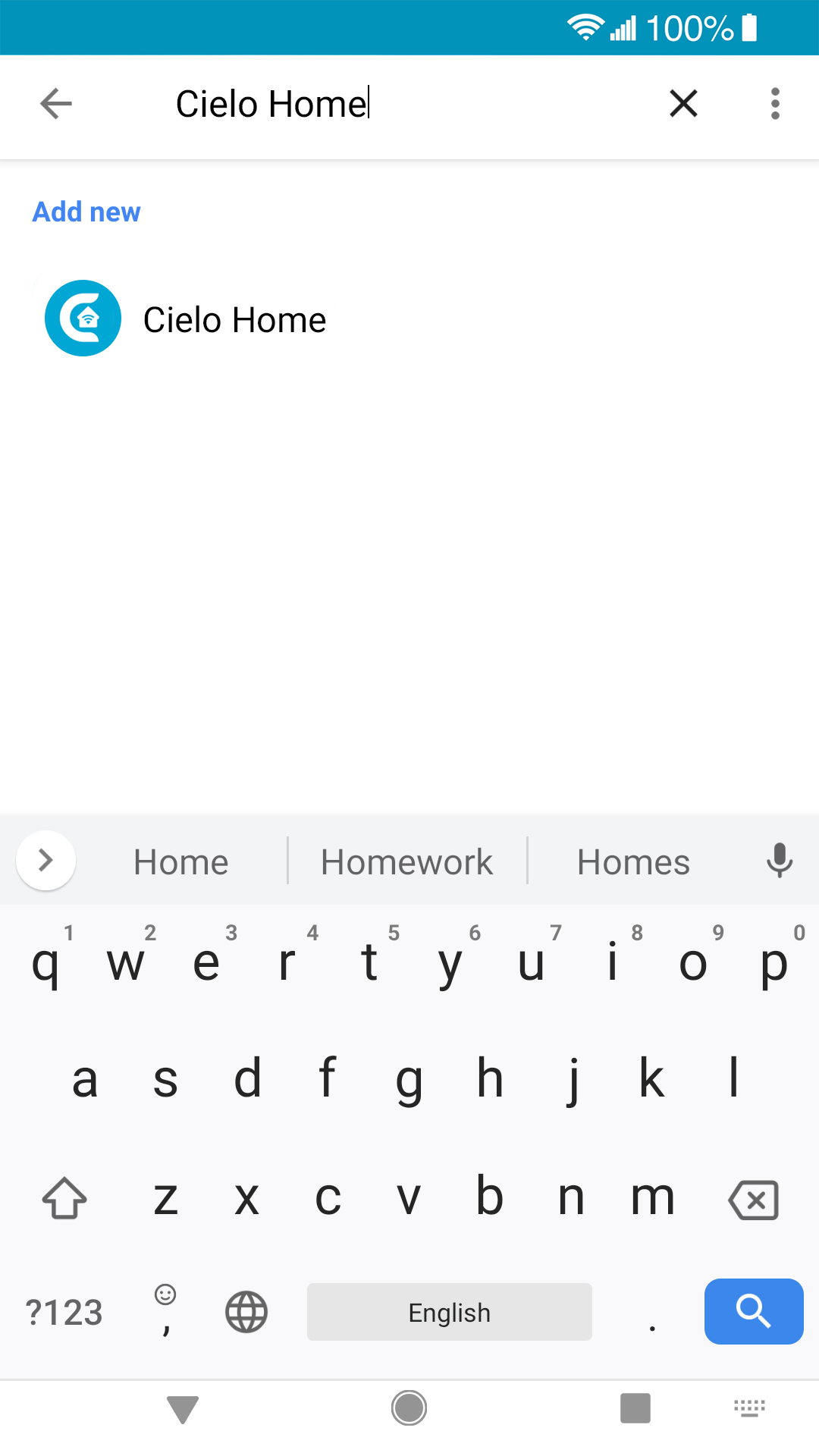Go back from the search screen
The width and height of the screenshot is (819, 1456).
pyautogui.click(x=56, y=104)
